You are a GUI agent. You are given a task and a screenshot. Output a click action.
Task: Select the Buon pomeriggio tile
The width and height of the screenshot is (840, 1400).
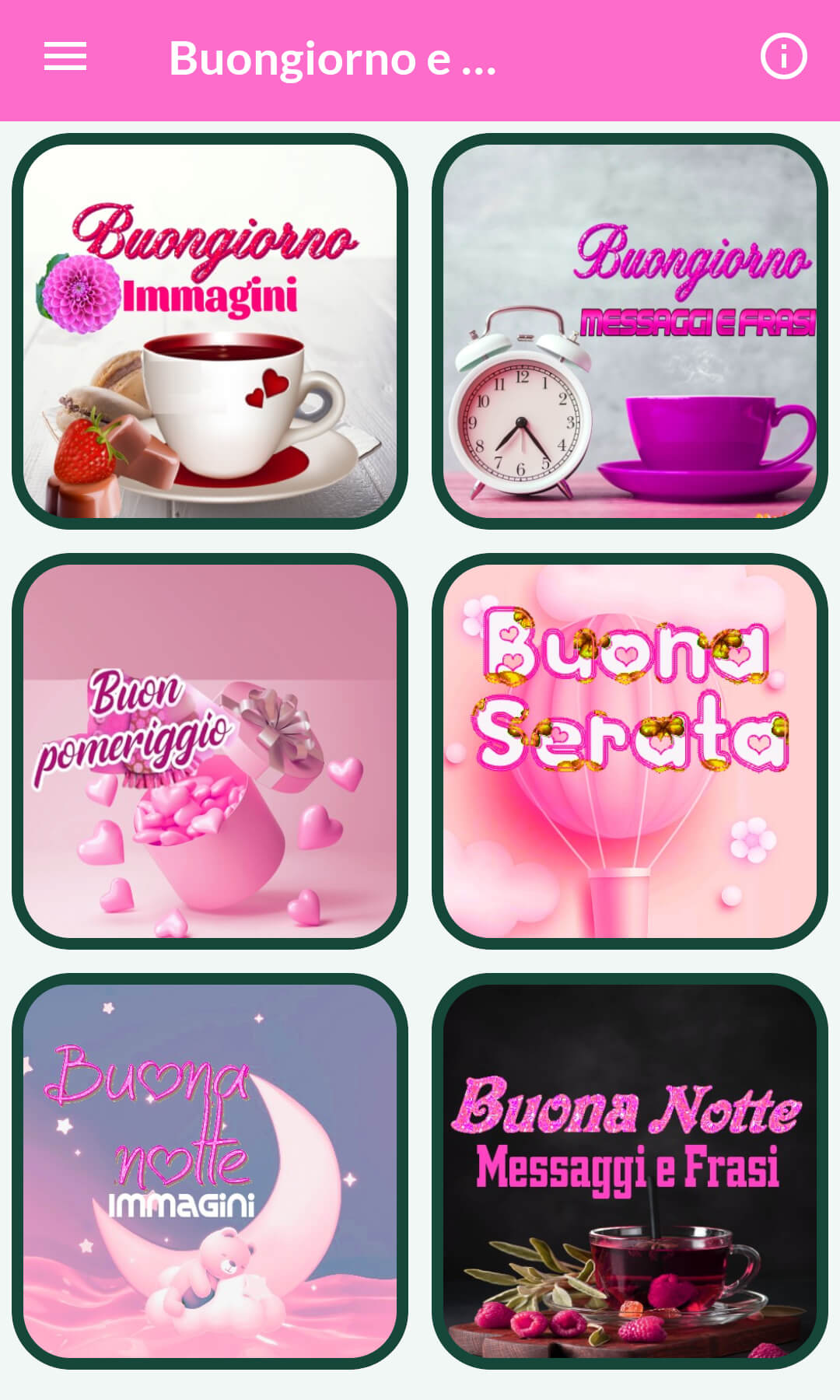coord(210,751)
